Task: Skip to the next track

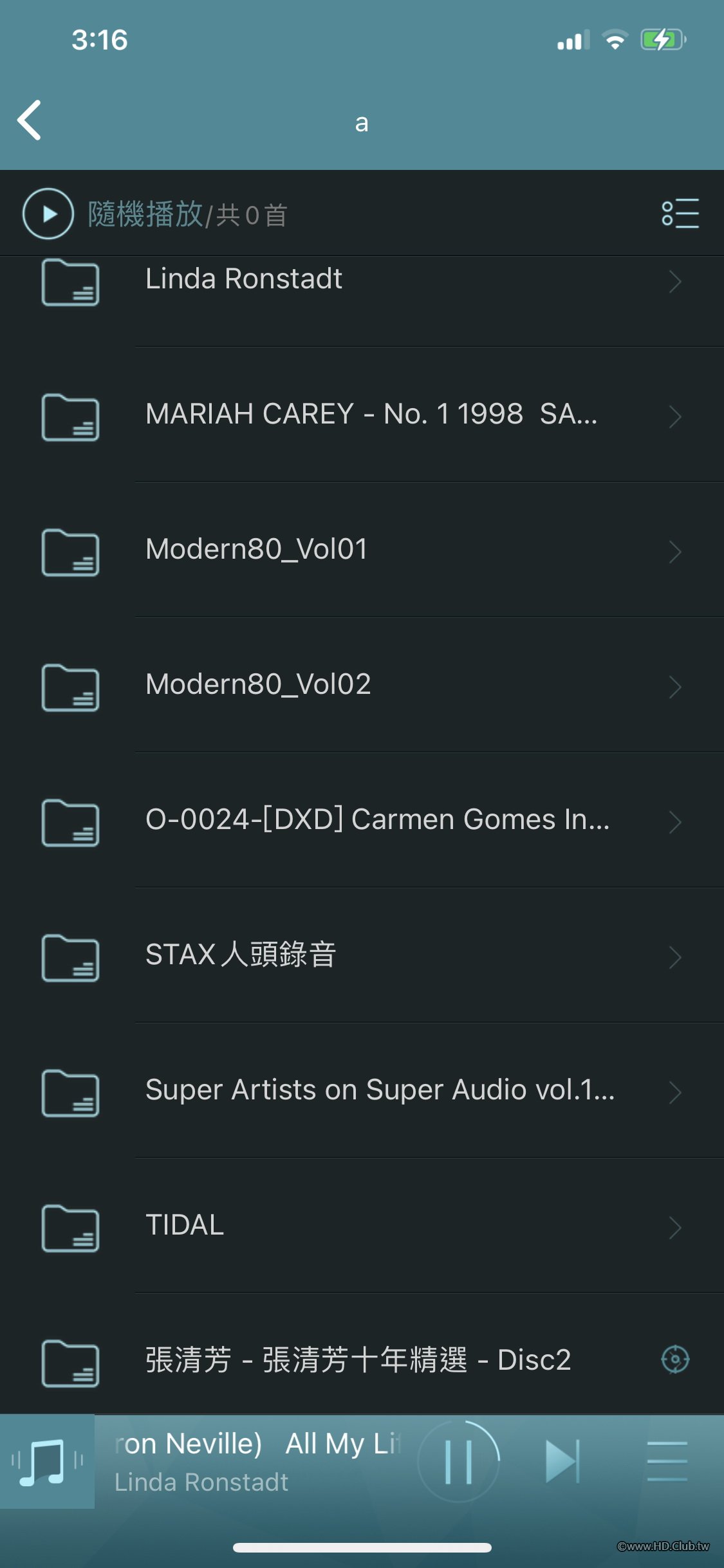Action: click(562, 1461)
